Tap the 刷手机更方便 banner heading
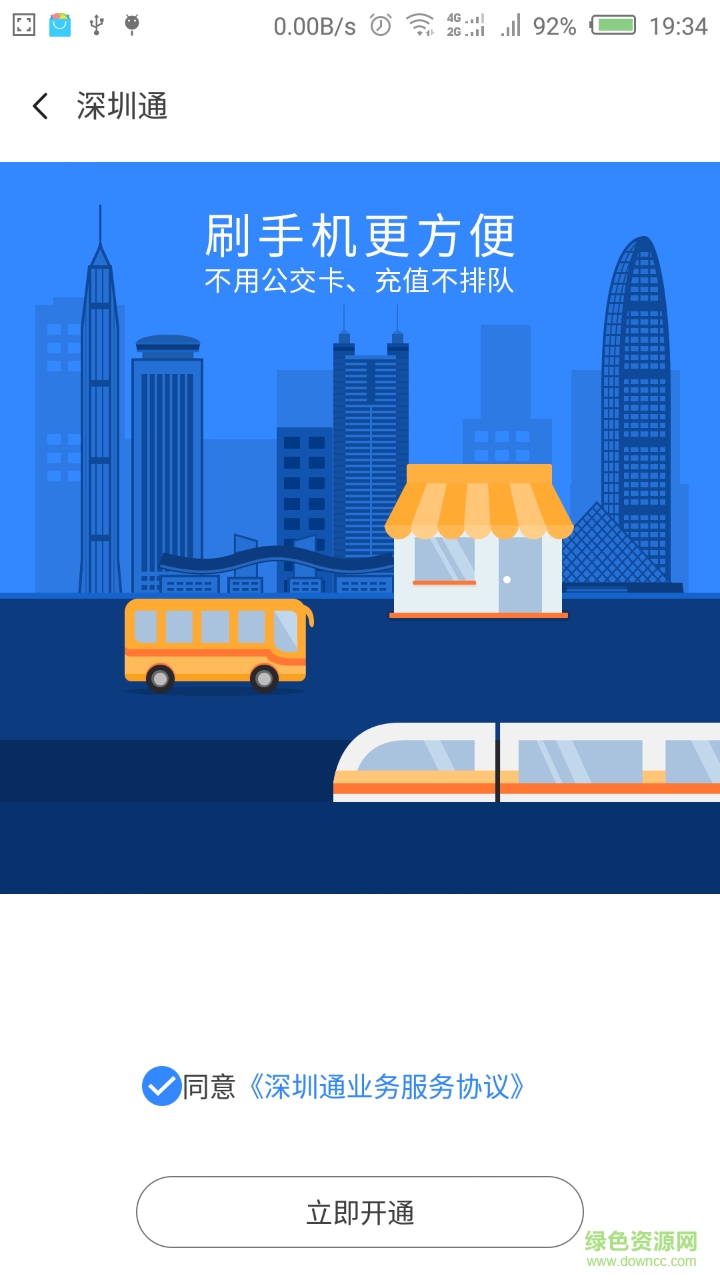Screen dimensions: 720x1280 pyautogui.click(x=360, y=236)
